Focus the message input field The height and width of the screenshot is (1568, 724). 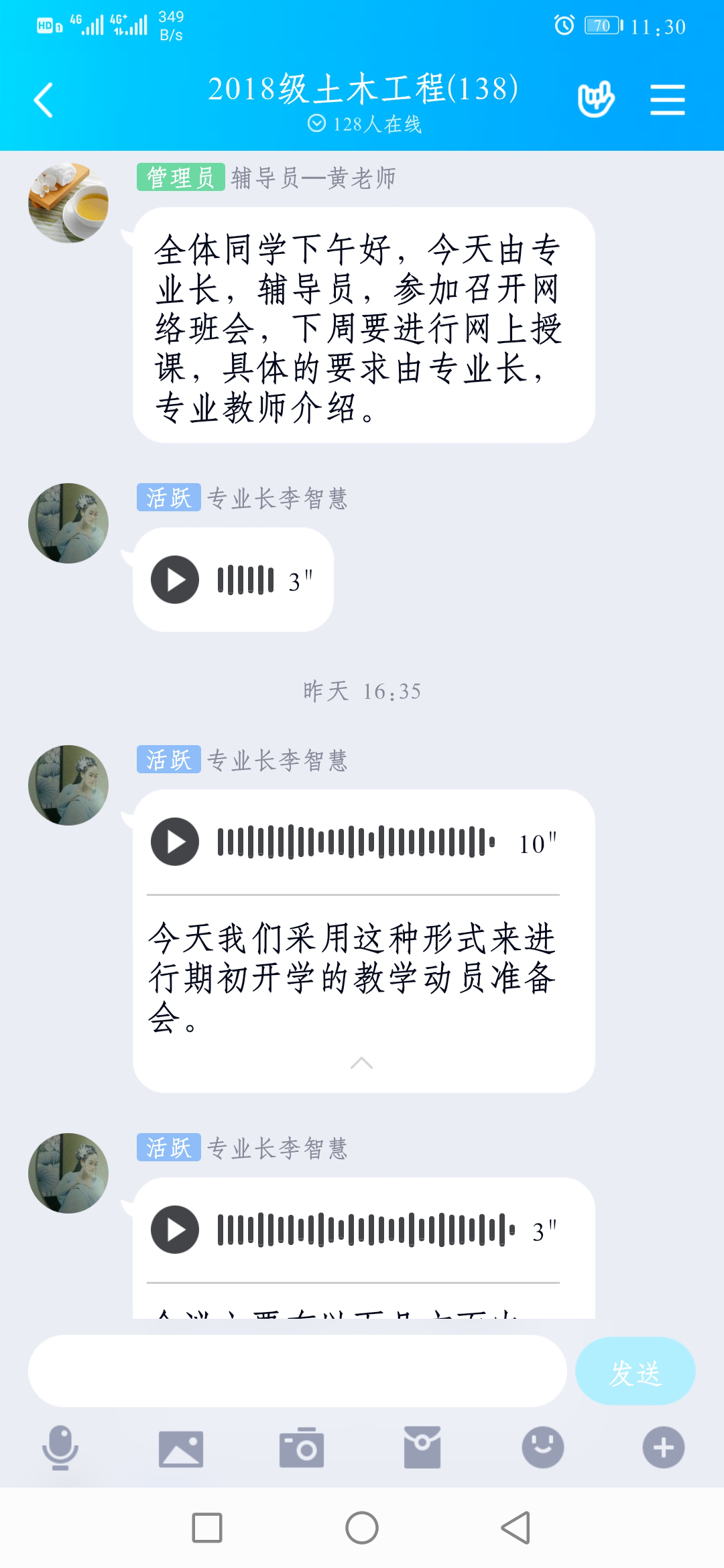click(297, 1371)
